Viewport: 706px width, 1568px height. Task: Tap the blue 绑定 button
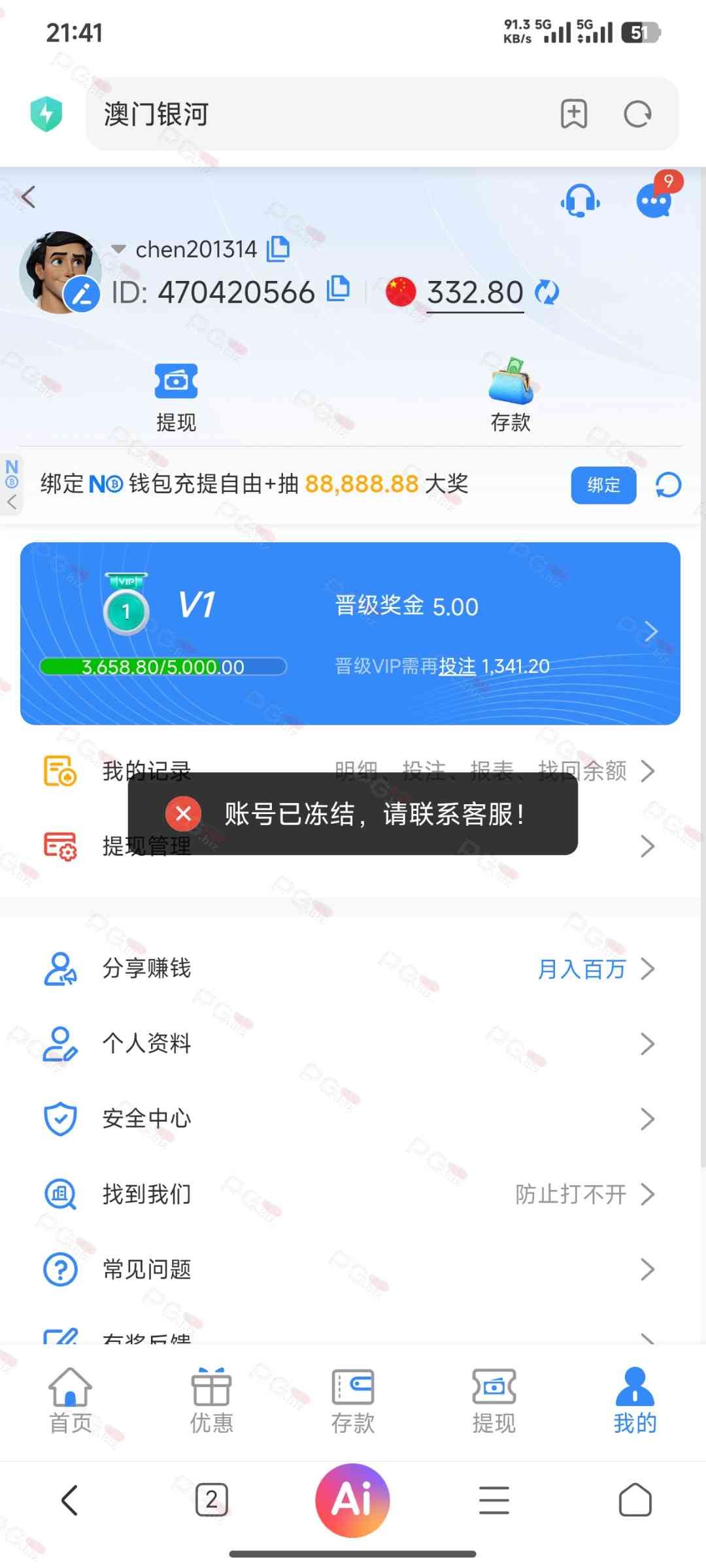[x=603, y=485]
